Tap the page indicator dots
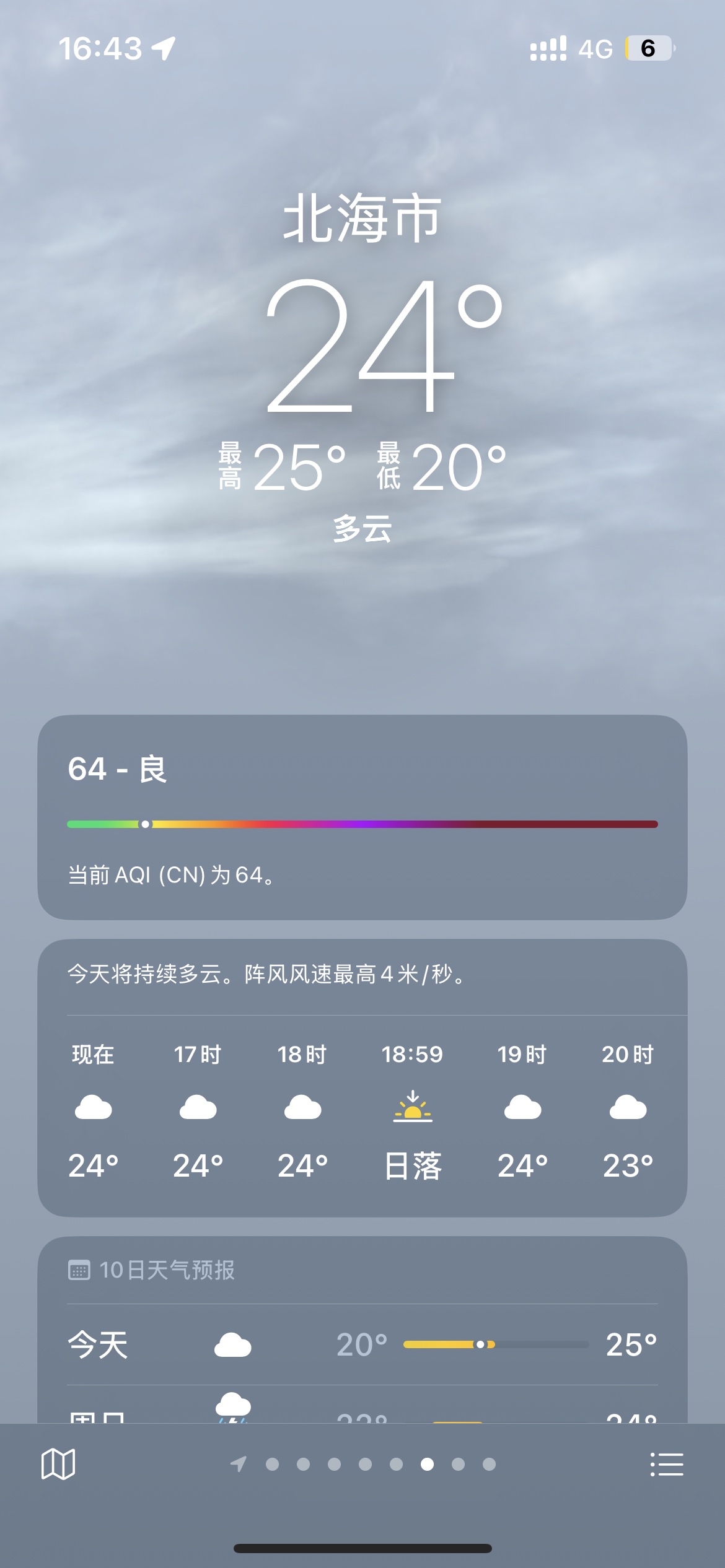The image size is (725, 1568). coord(363,1464)
